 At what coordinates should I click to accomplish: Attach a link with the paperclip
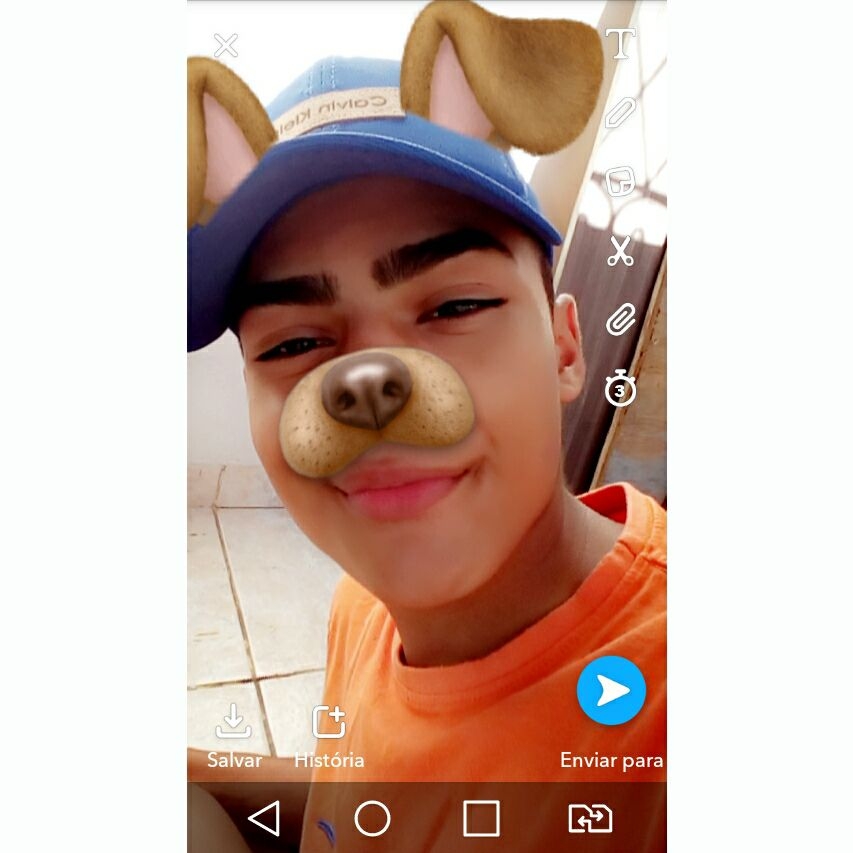pyautogui.click(x=620, y=320)
